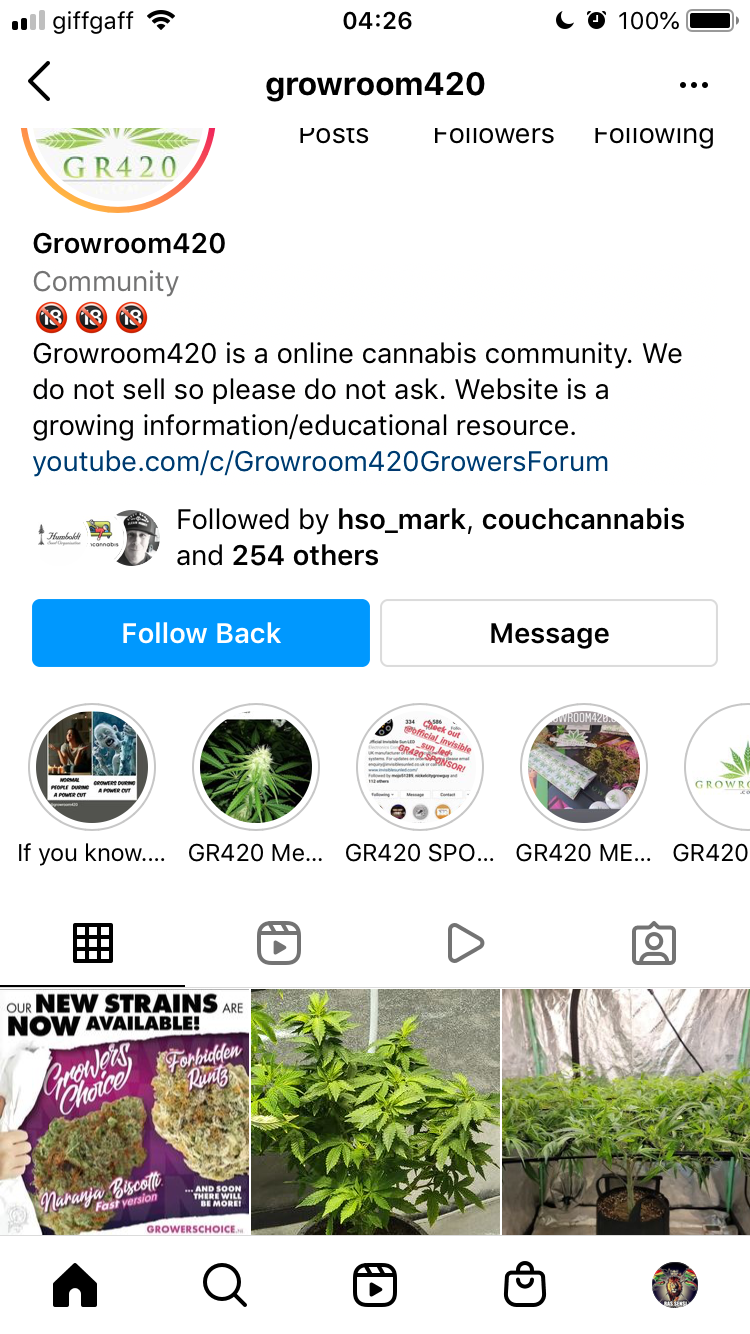Open the outdoor cannabis plant post
The height and width of the screenshot is (1334, 750).
375,1112
